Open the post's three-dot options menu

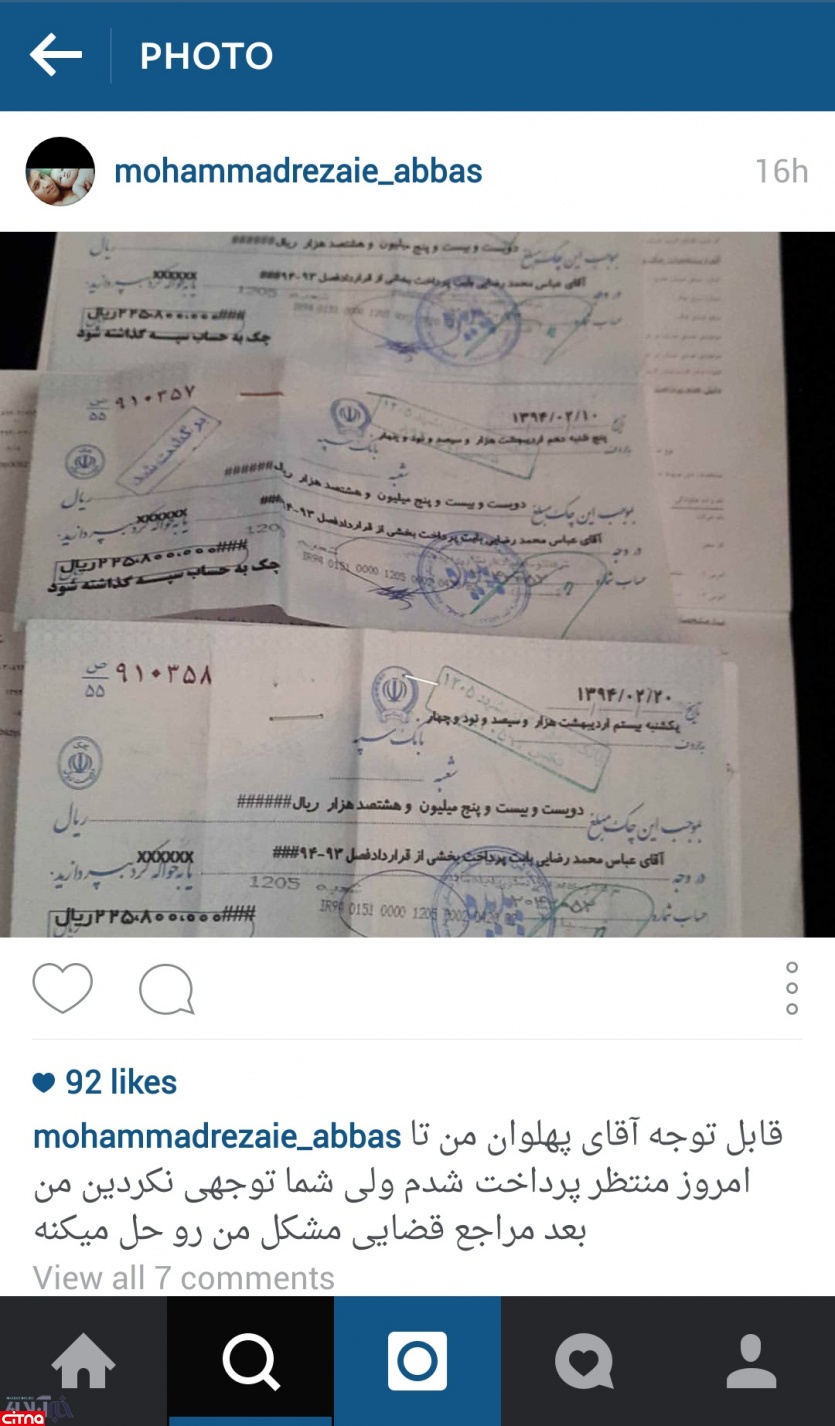[x=791, y=989]
